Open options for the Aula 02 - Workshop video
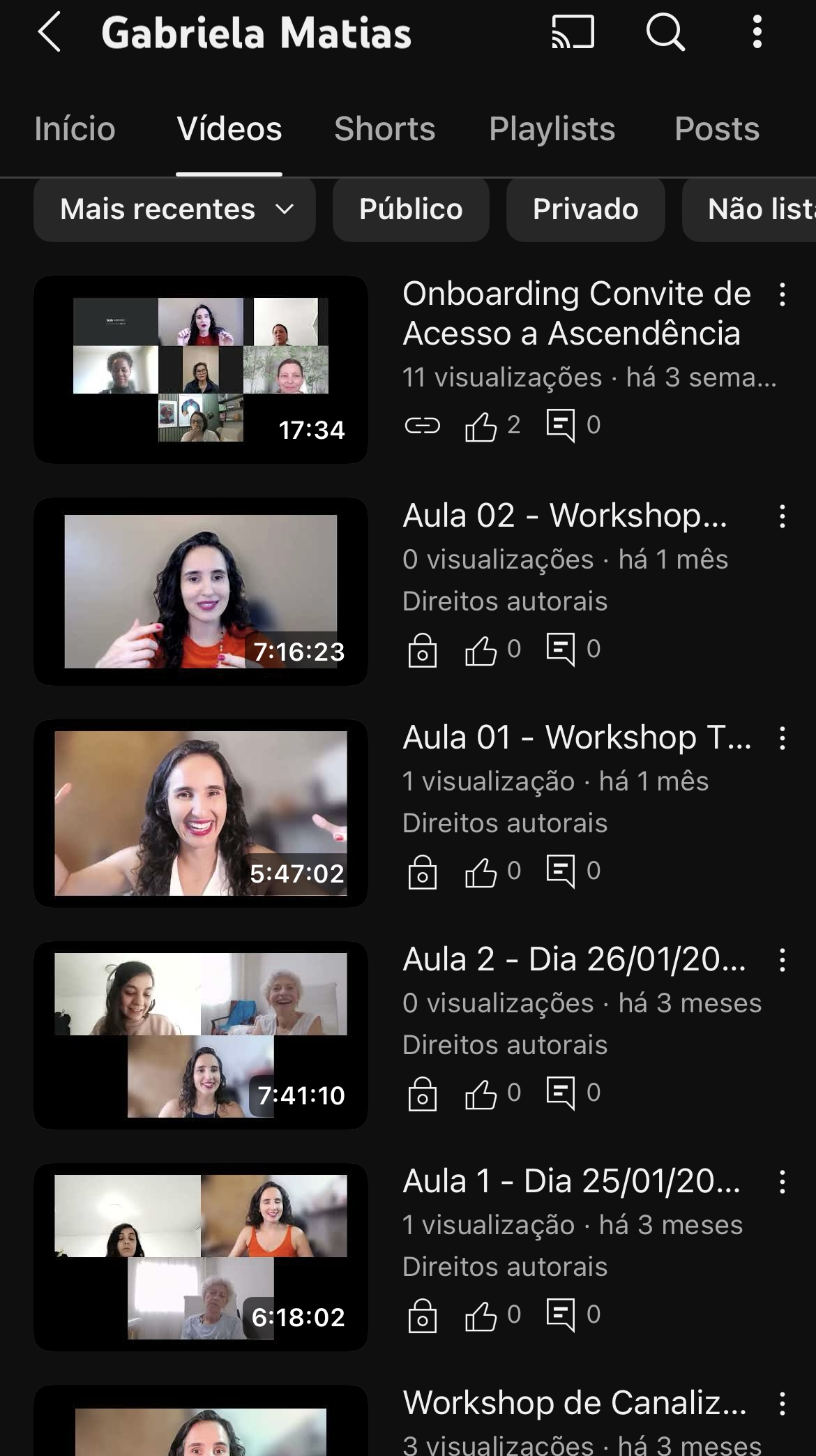The width and height of the screenshot is (816, 1456). (783, 516)
